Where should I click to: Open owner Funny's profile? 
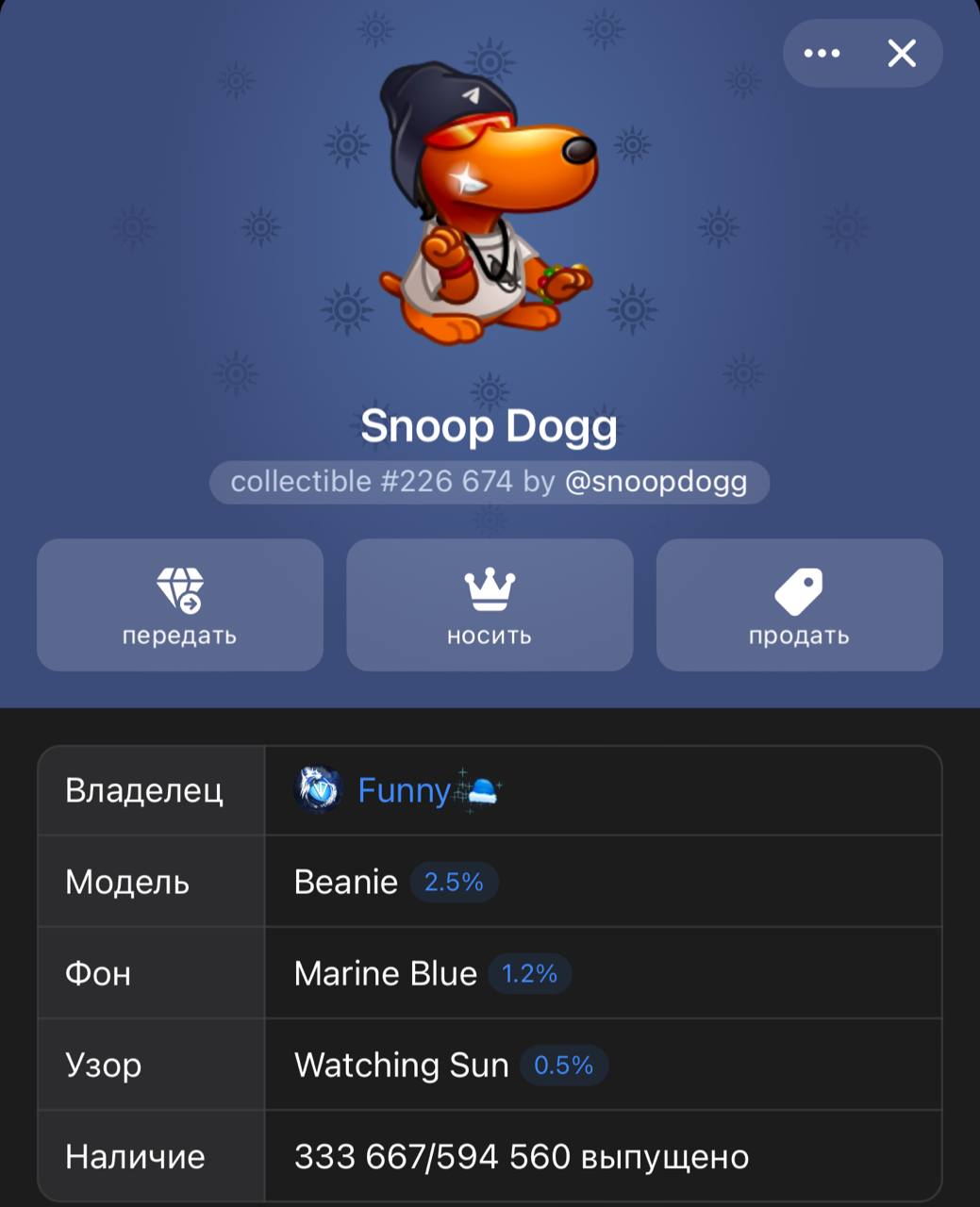point(404,789)
